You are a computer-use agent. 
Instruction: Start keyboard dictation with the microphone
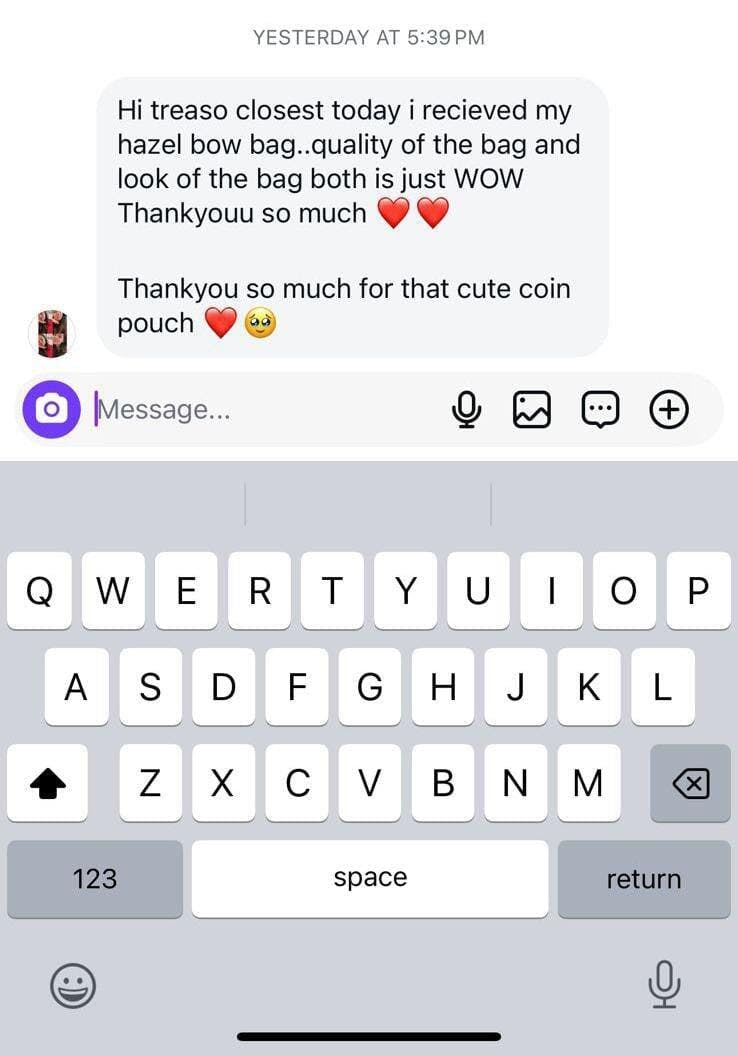pos(663,984)
